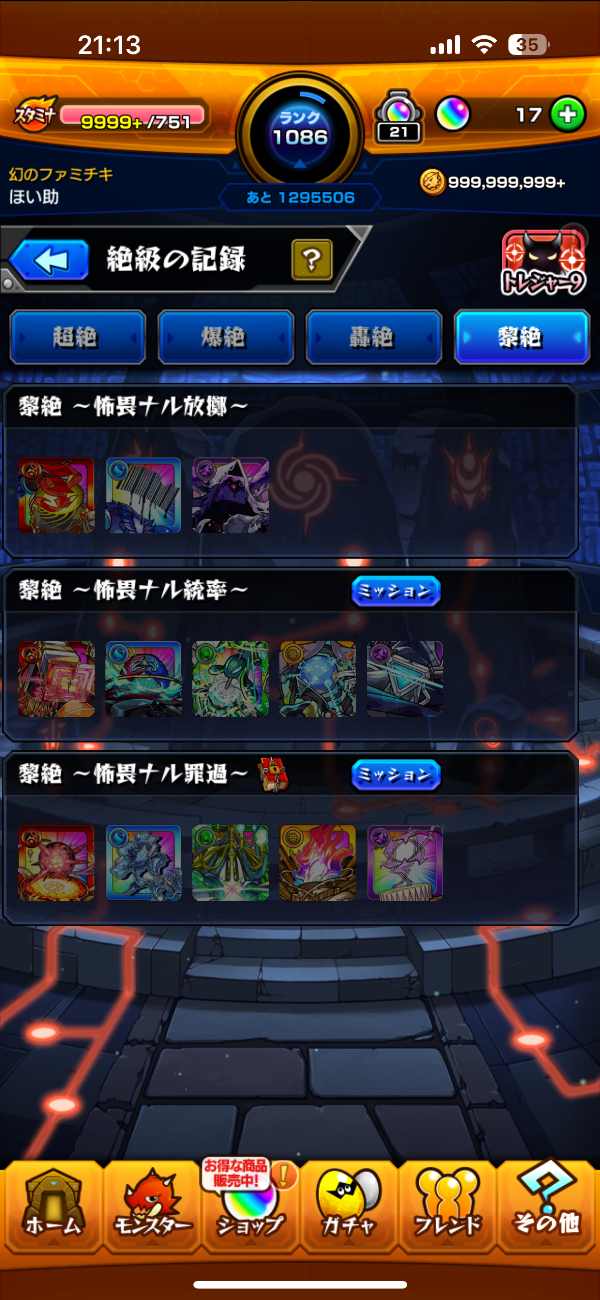Switch to the 轟絶 tab

[x=373, y=337]
